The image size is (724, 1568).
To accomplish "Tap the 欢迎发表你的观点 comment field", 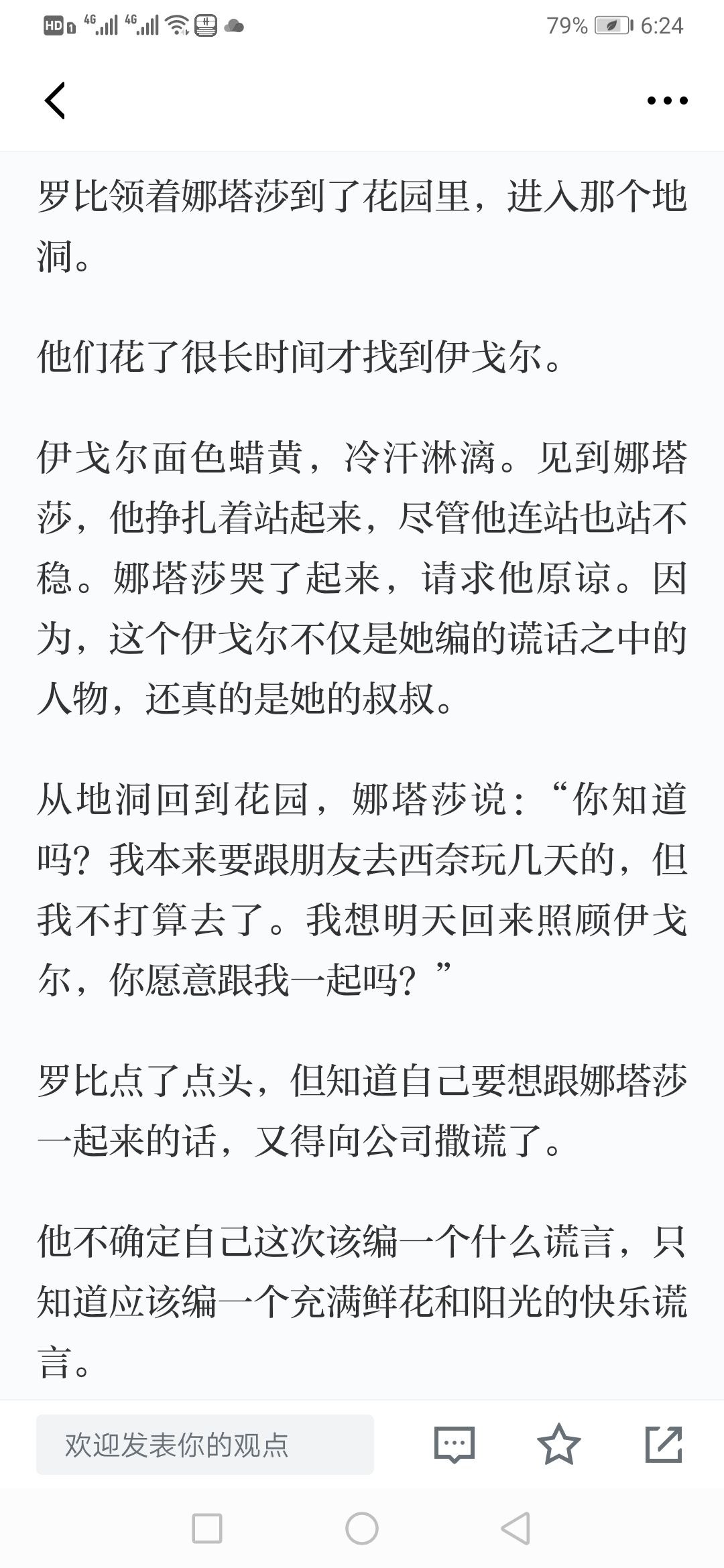I will (205, 1445).
